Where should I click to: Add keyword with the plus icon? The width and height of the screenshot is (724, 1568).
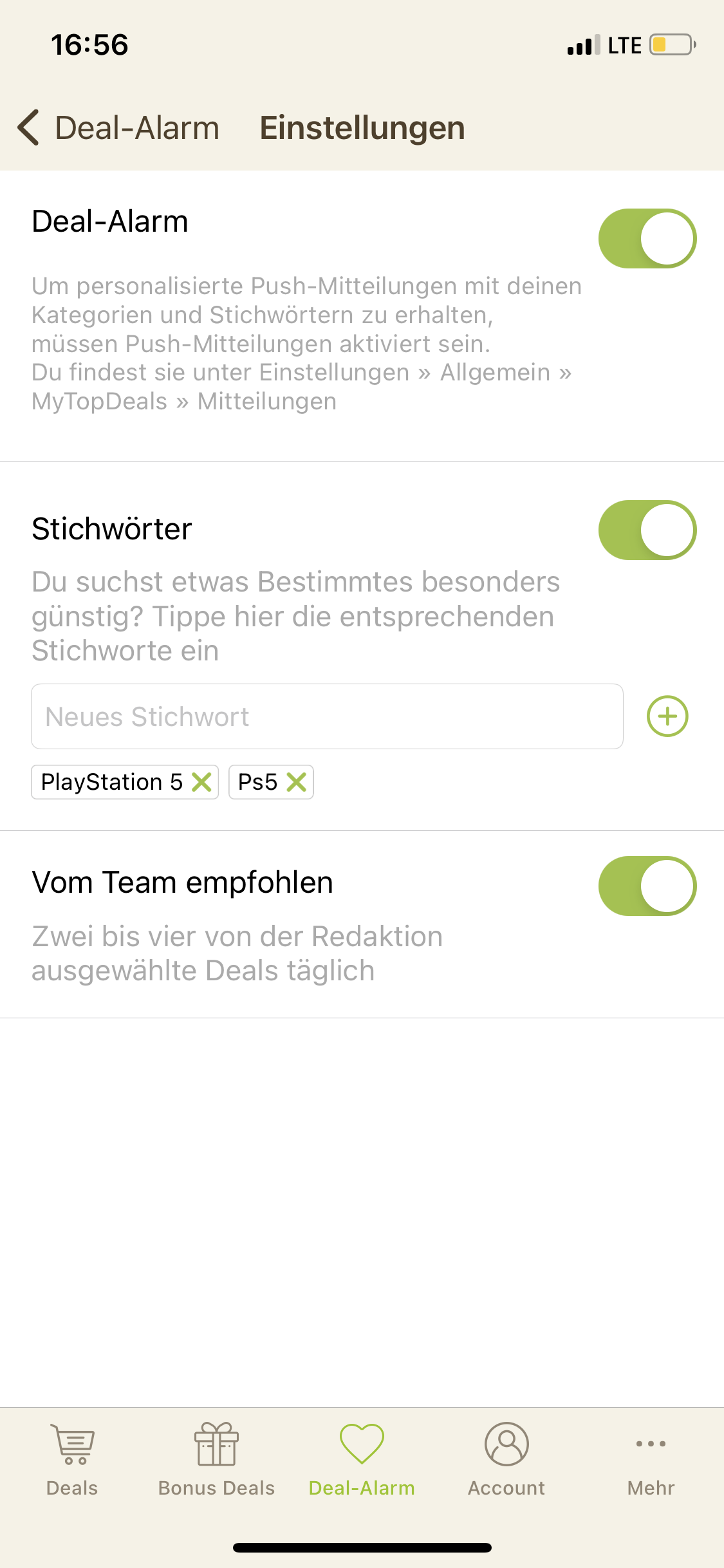[667, 716]
